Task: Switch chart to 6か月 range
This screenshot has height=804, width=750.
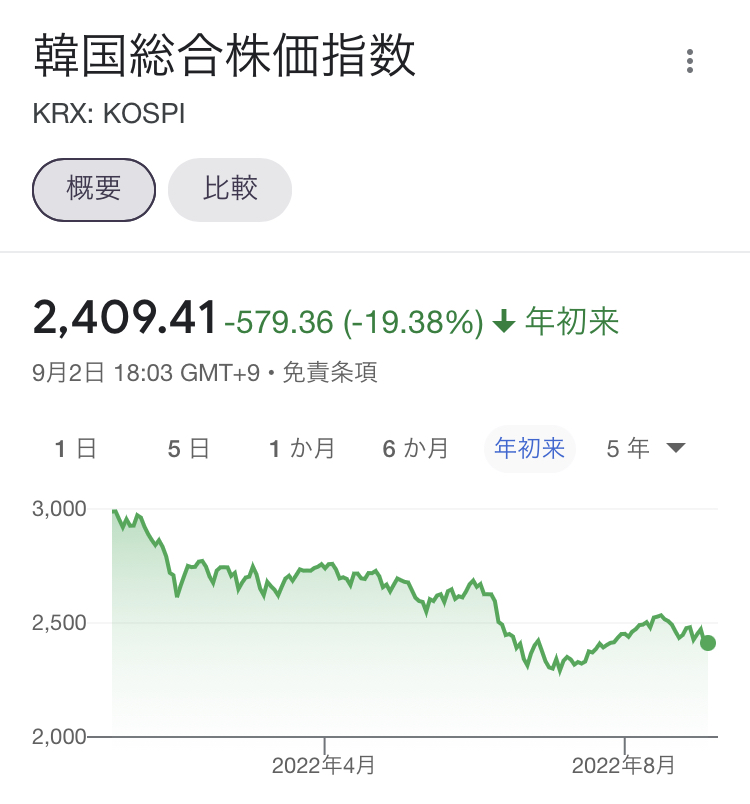Action: (x=415, y=449)
